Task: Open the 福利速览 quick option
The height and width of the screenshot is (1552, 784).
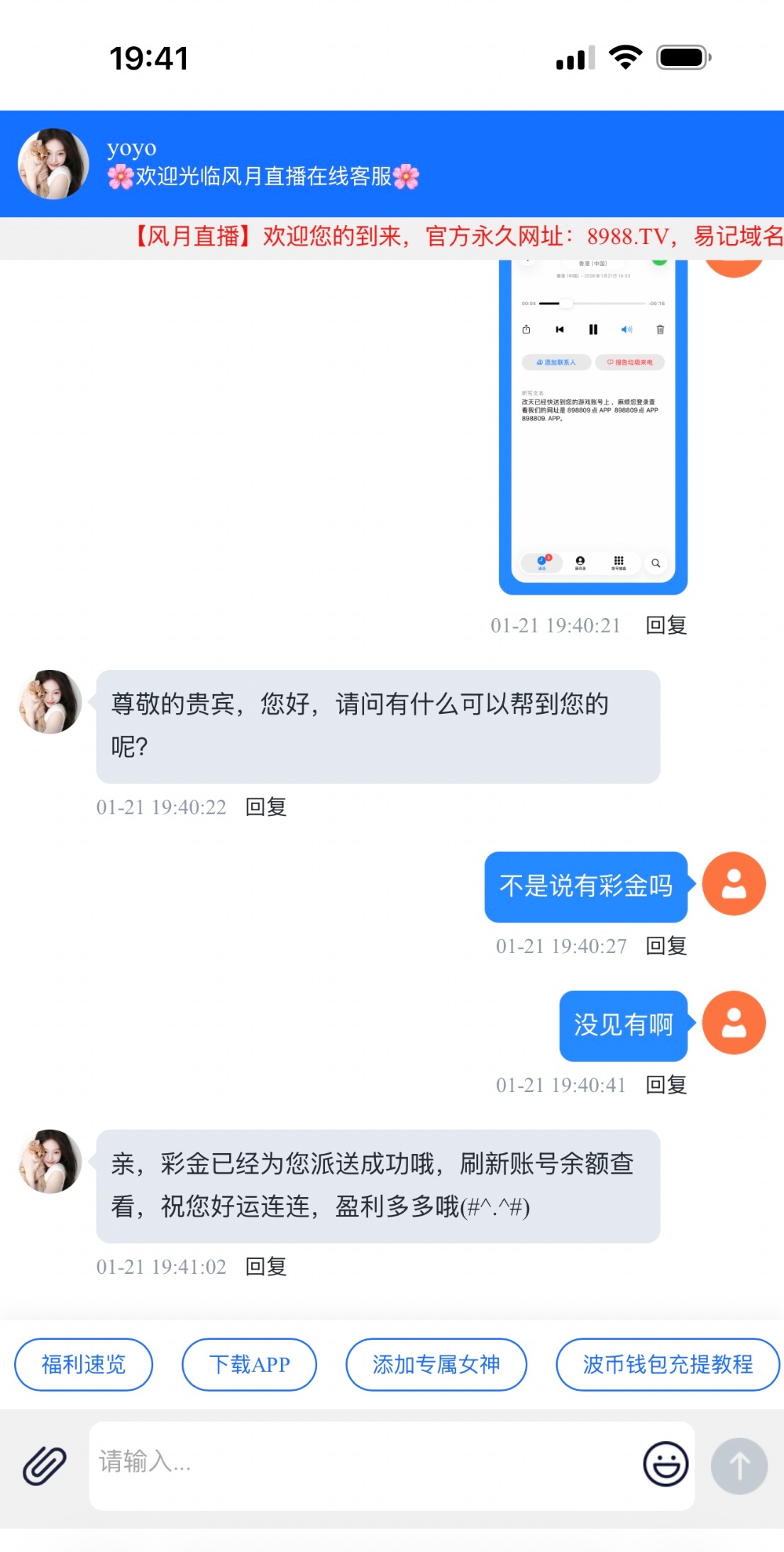Action: (x=84, y=1364)
